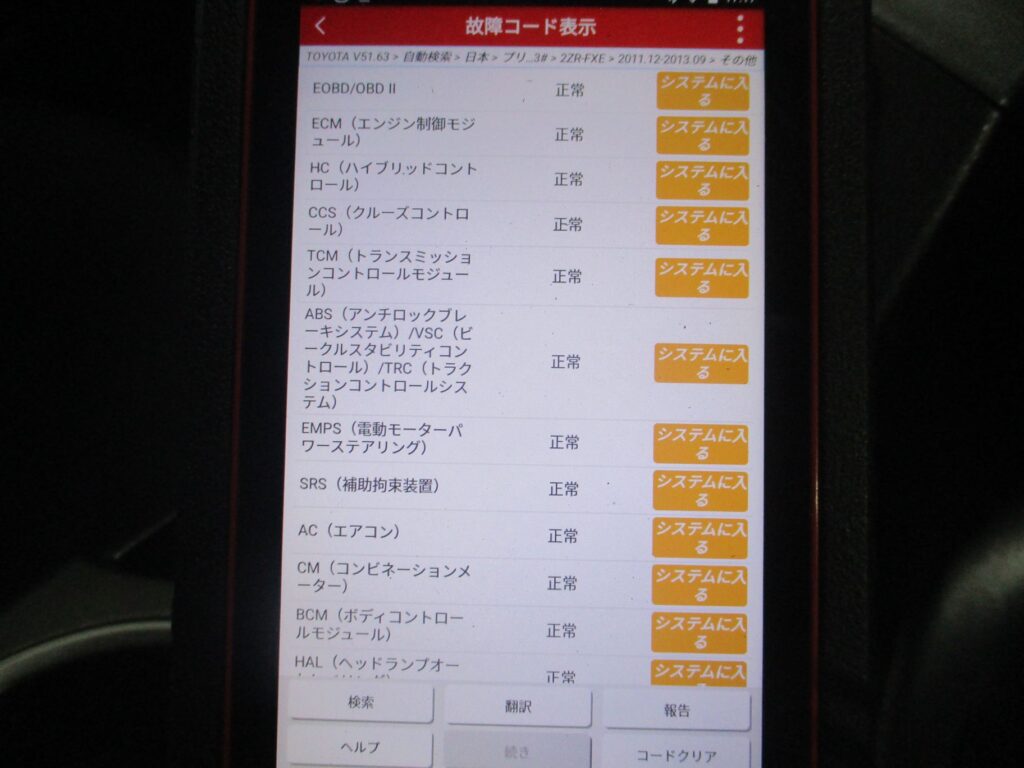
Task: Tap the 翻訳 translate button
Action: [x=519, y=707]
